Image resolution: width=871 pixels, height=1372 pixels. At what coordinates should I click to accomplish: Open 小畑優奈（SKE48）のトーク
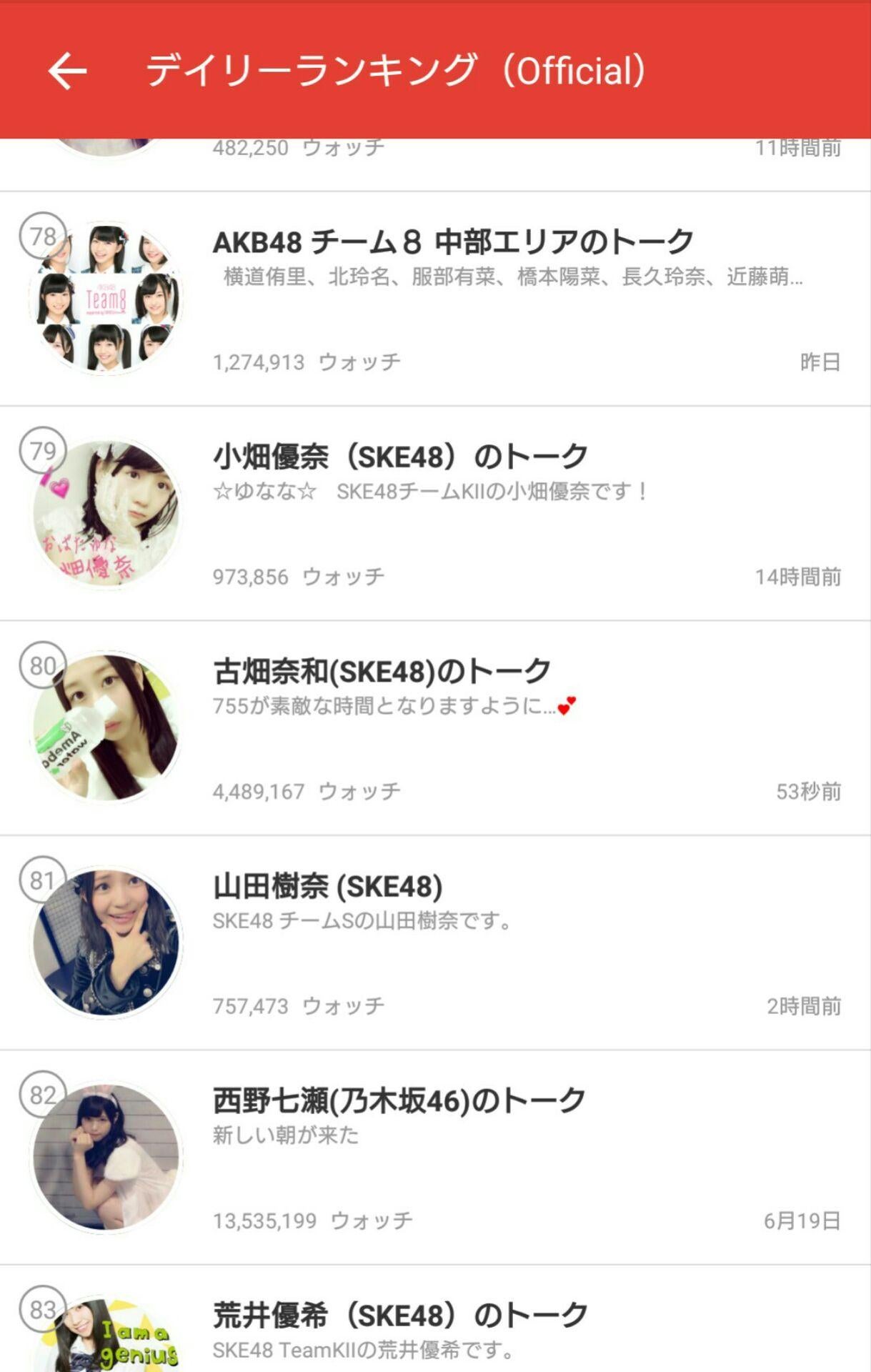[x=400, y=457]
